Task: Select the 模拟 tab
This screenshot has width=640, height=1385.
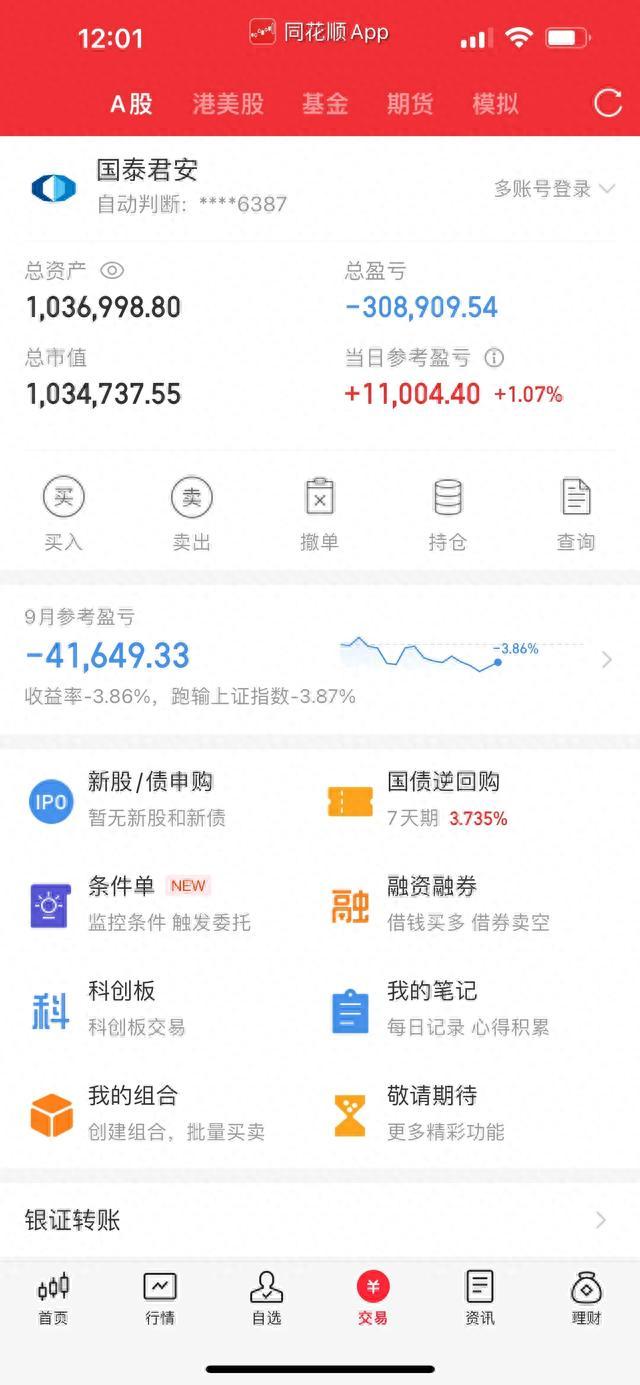Action: tap(496, 104)
